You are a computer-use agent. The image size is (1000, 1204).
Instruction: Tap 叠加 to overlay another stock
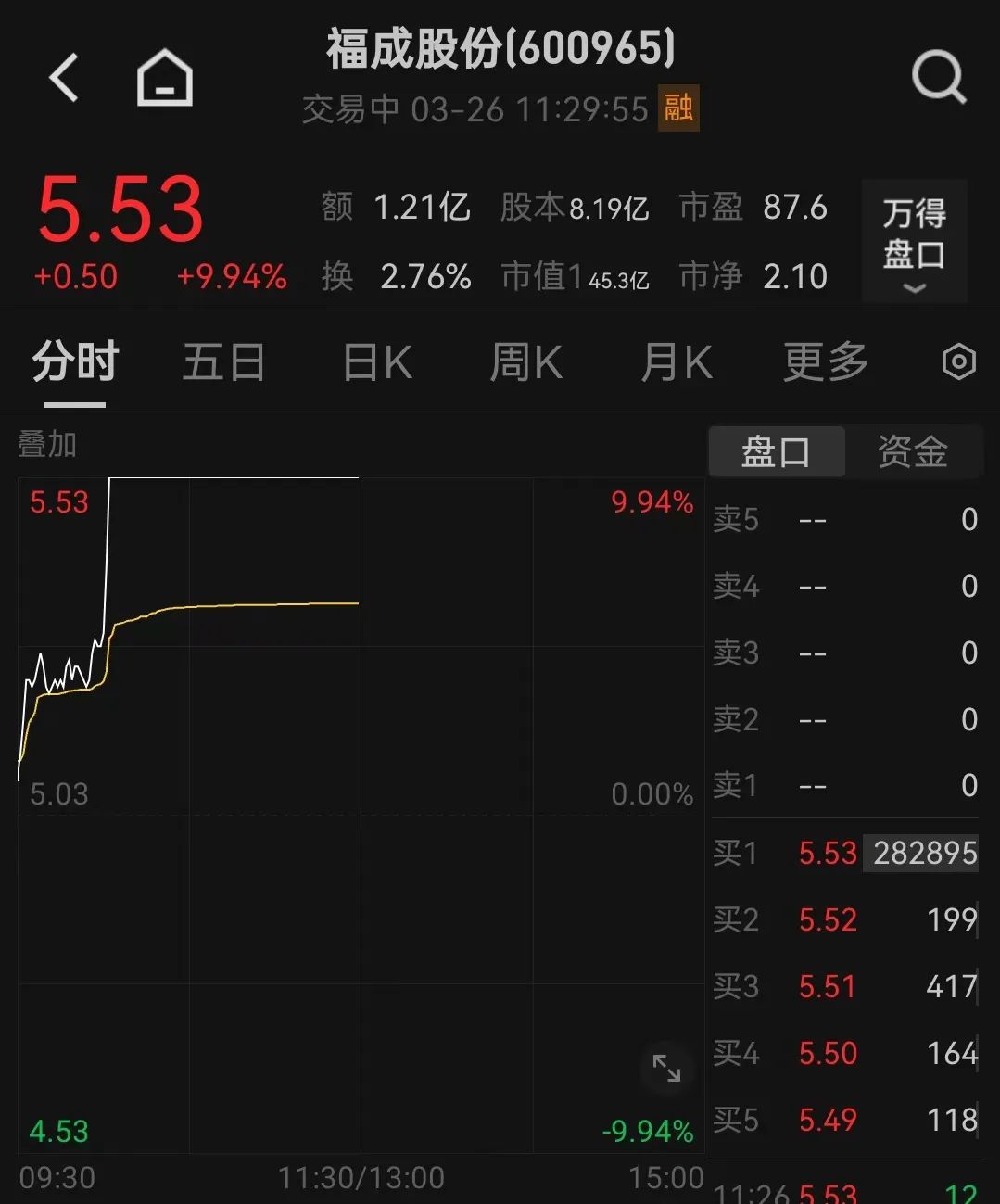tap(47, 445)
